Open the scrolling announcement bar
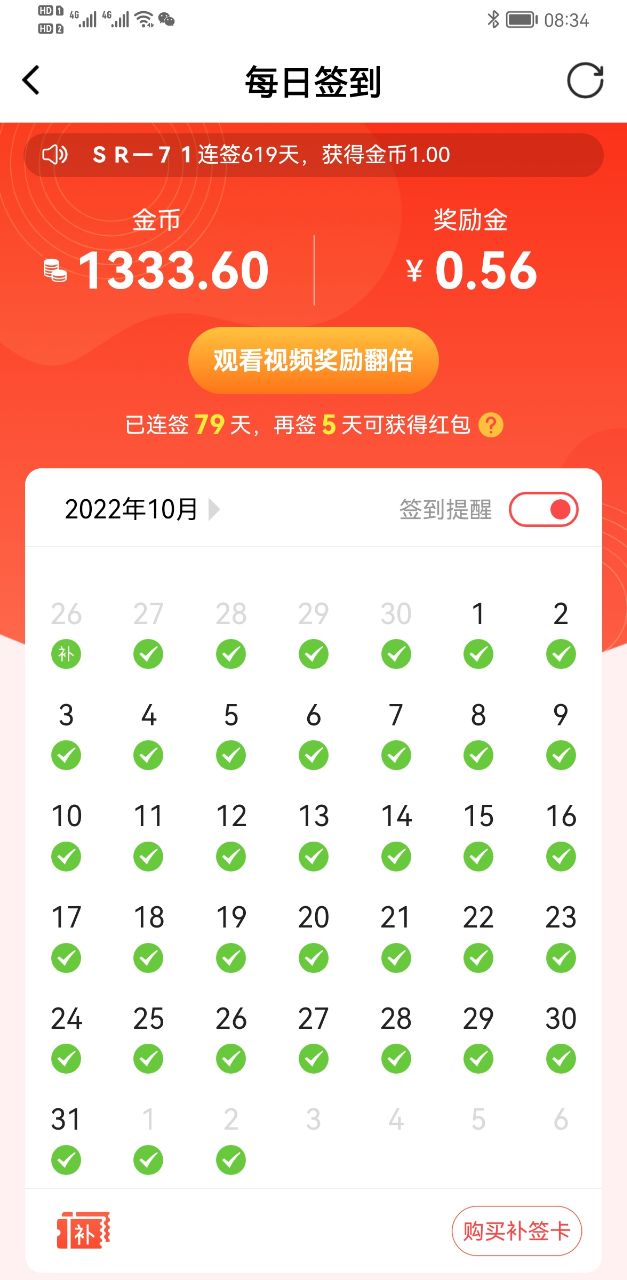Image resolution: width=627 pixels, height=1280 pixels. point(313,155)
